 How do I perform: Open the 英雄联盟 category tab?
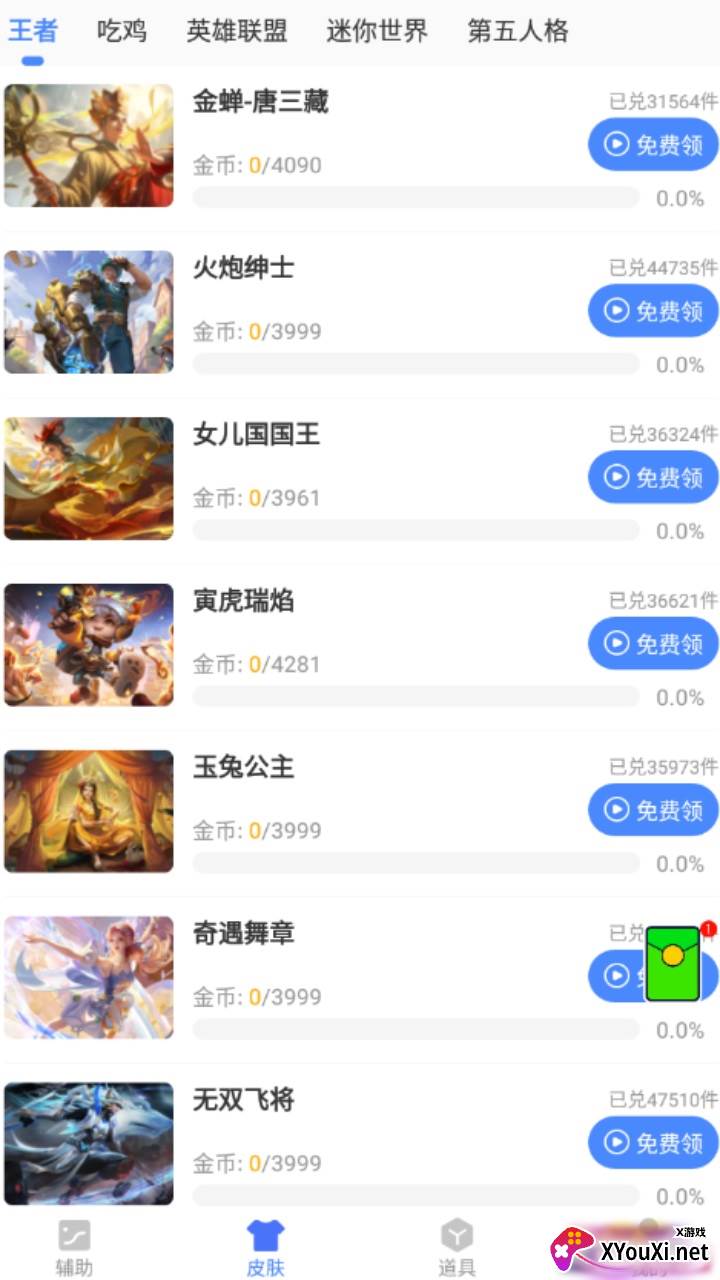coord(235,31)
